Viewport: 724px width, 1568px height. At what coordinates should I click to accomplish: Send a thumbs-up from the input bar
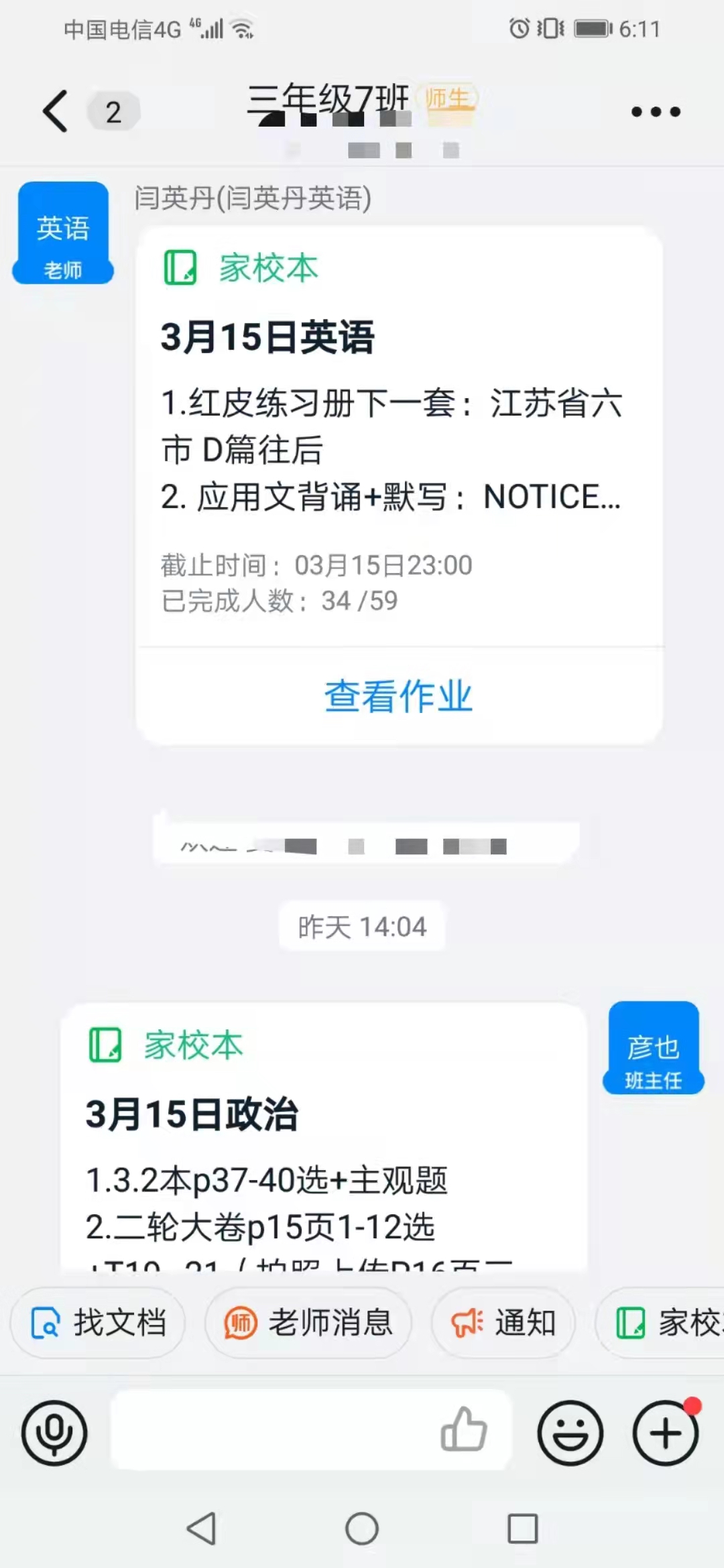pos(463,1430)
